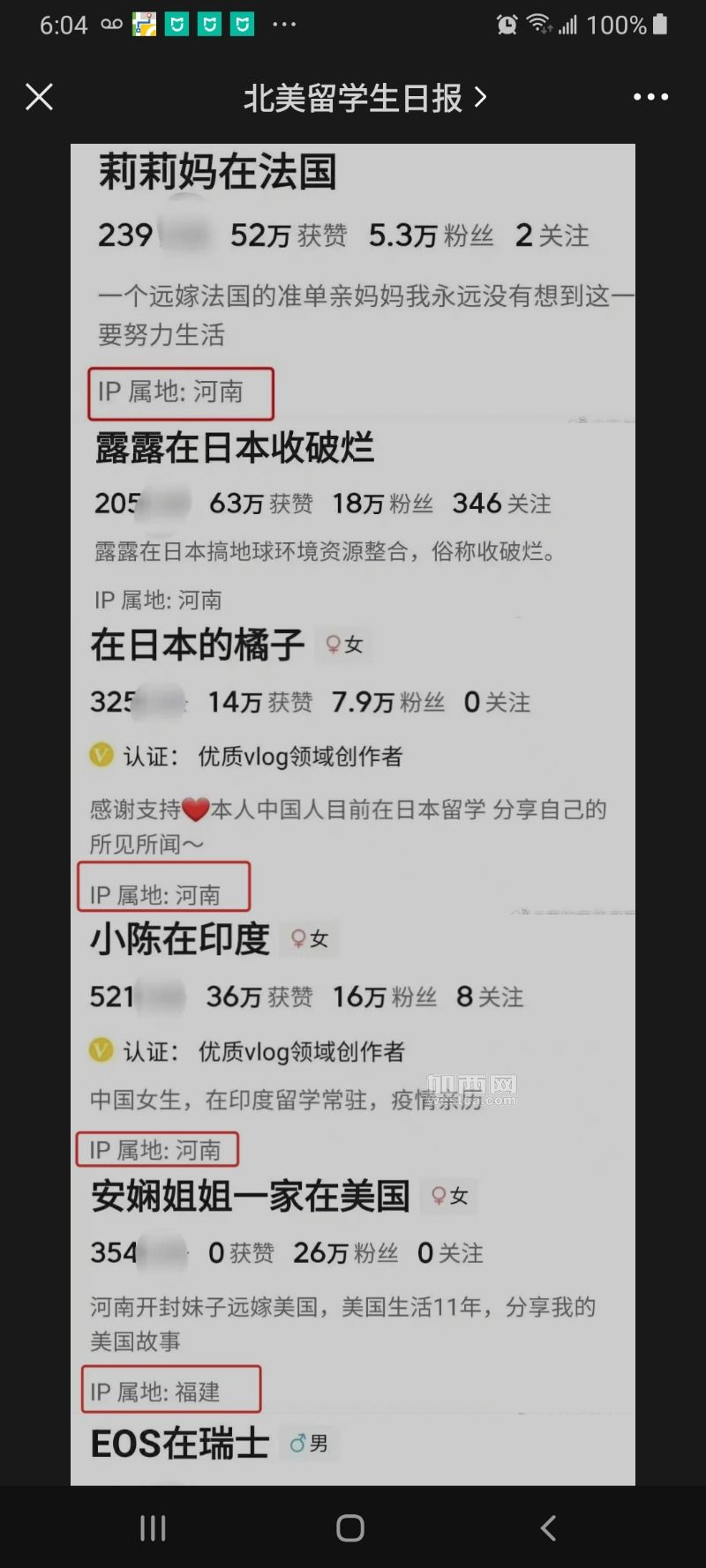Open the 北美留学生日报 account page
The width and height of the screenshot is (706, 1568).
[x=364, y=98]
